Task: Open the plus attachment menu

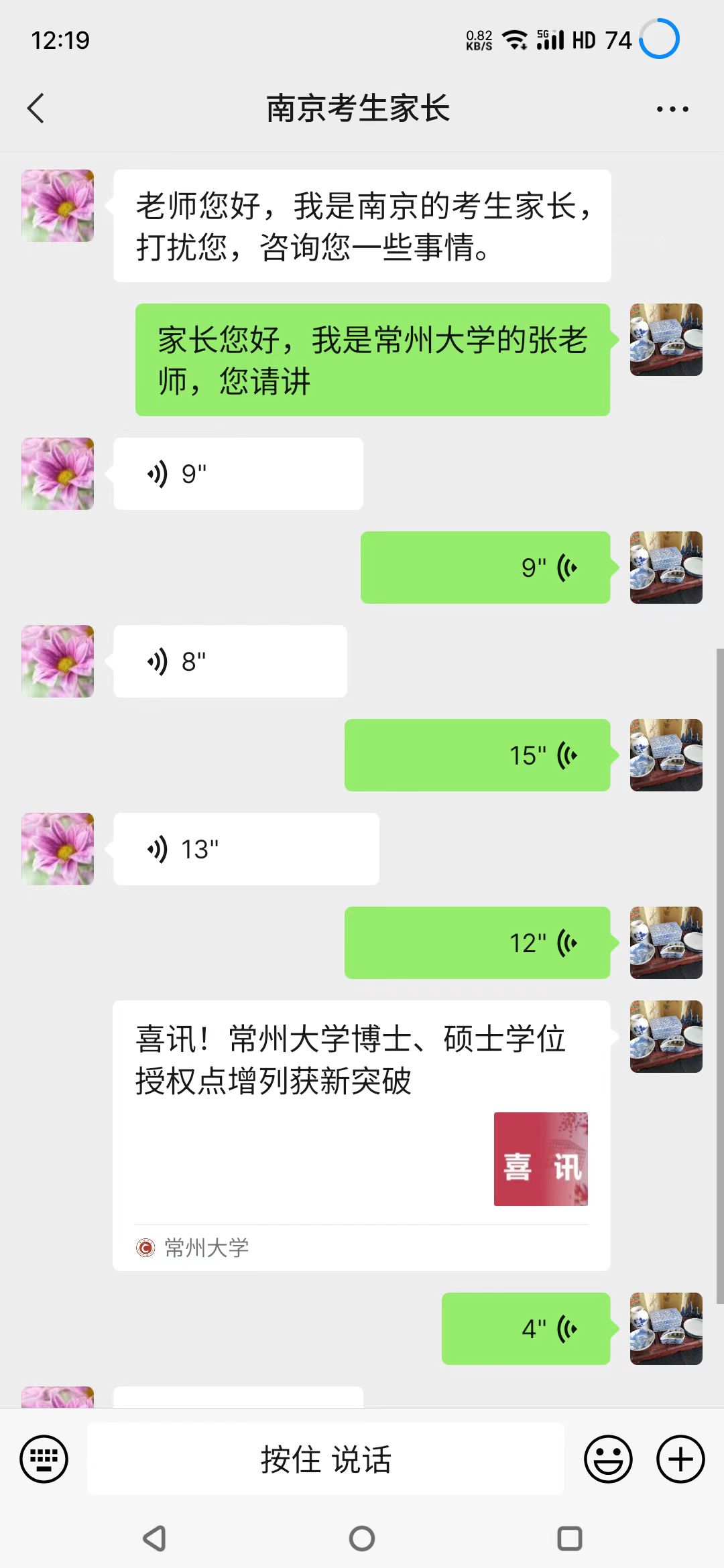Action: (680, 1459)
